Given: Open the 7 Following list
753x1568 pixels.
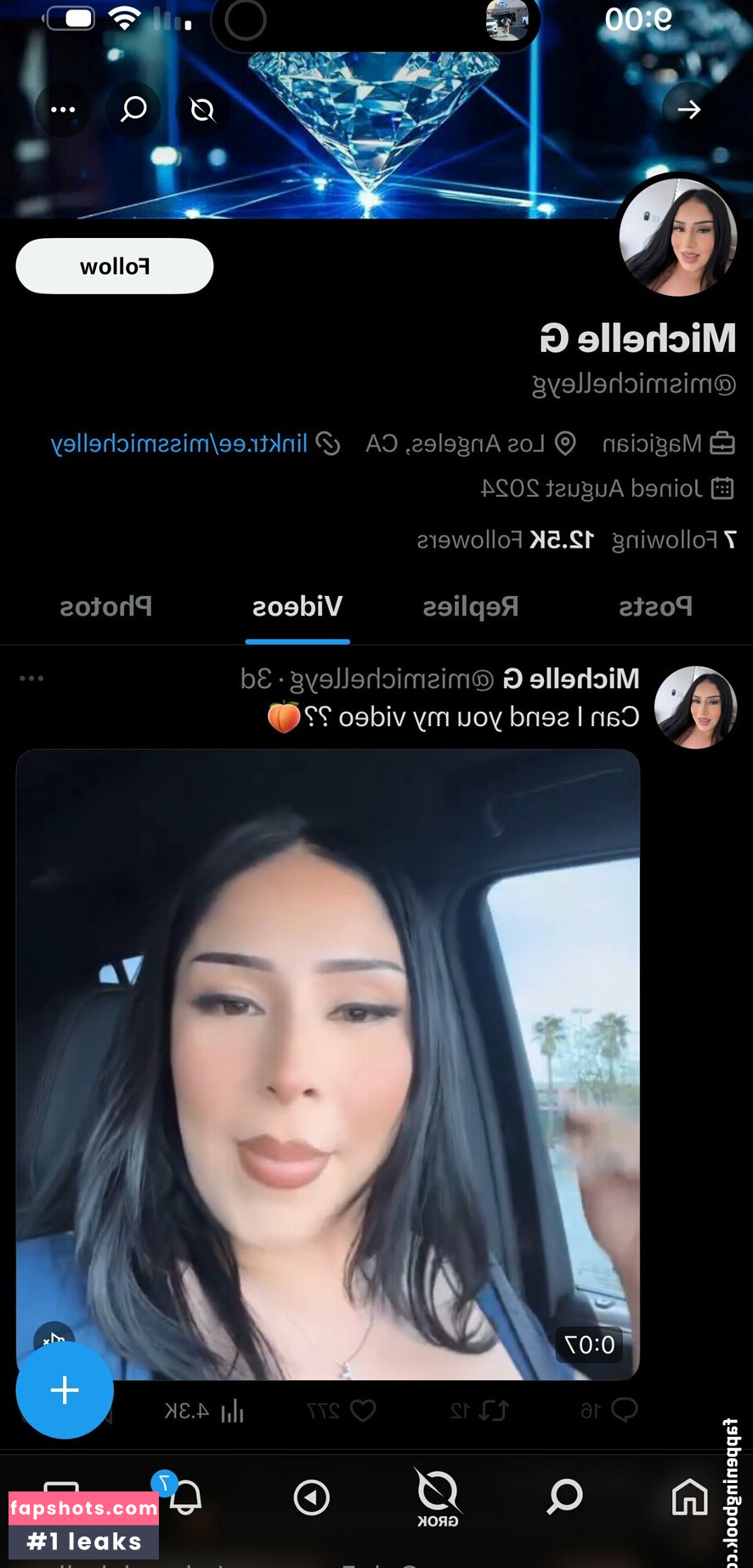Looking at the screenshot, I should pyautogui.click(x=673, y=540).
